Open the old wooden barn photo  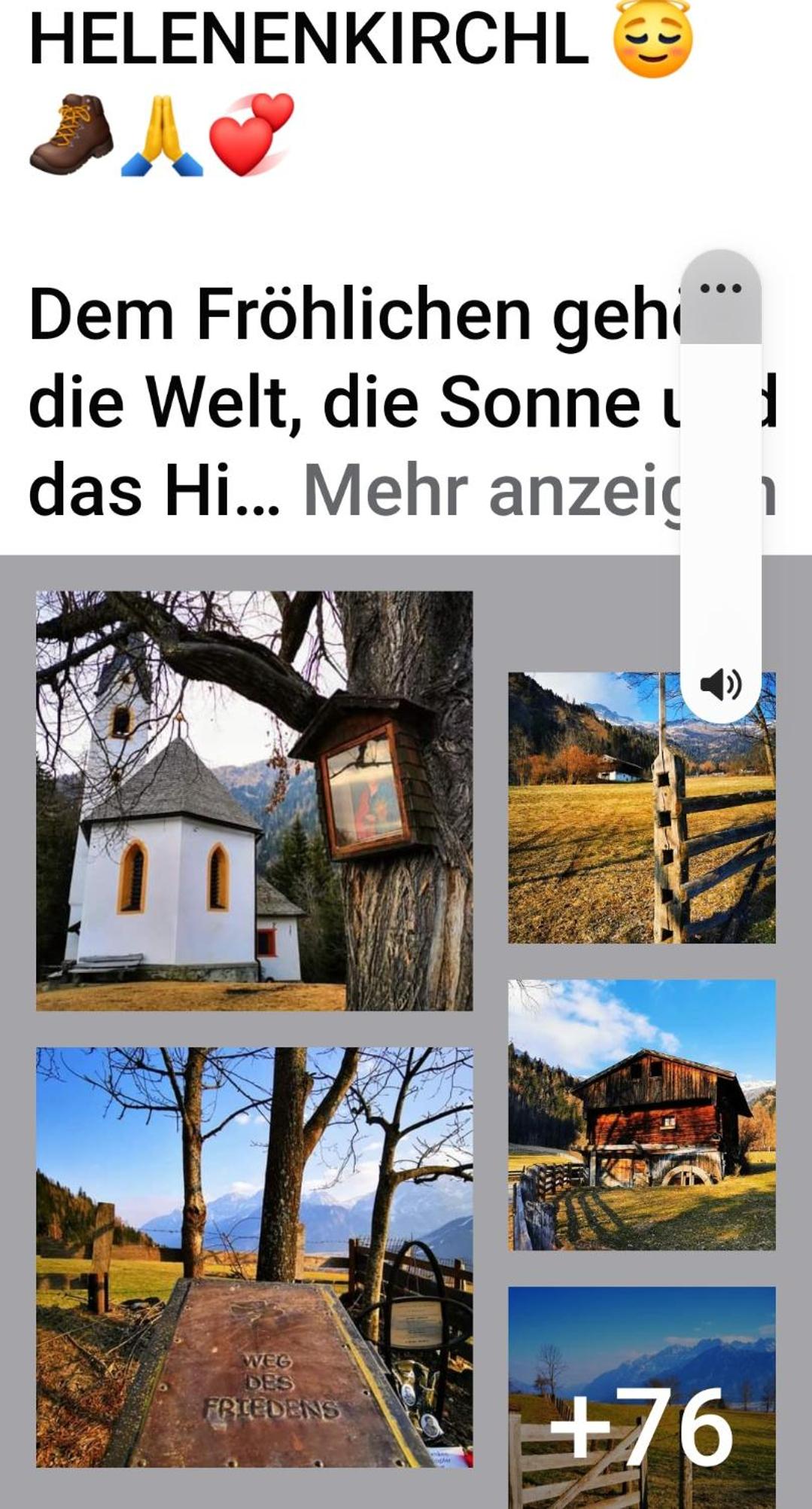click(642, 1115)
